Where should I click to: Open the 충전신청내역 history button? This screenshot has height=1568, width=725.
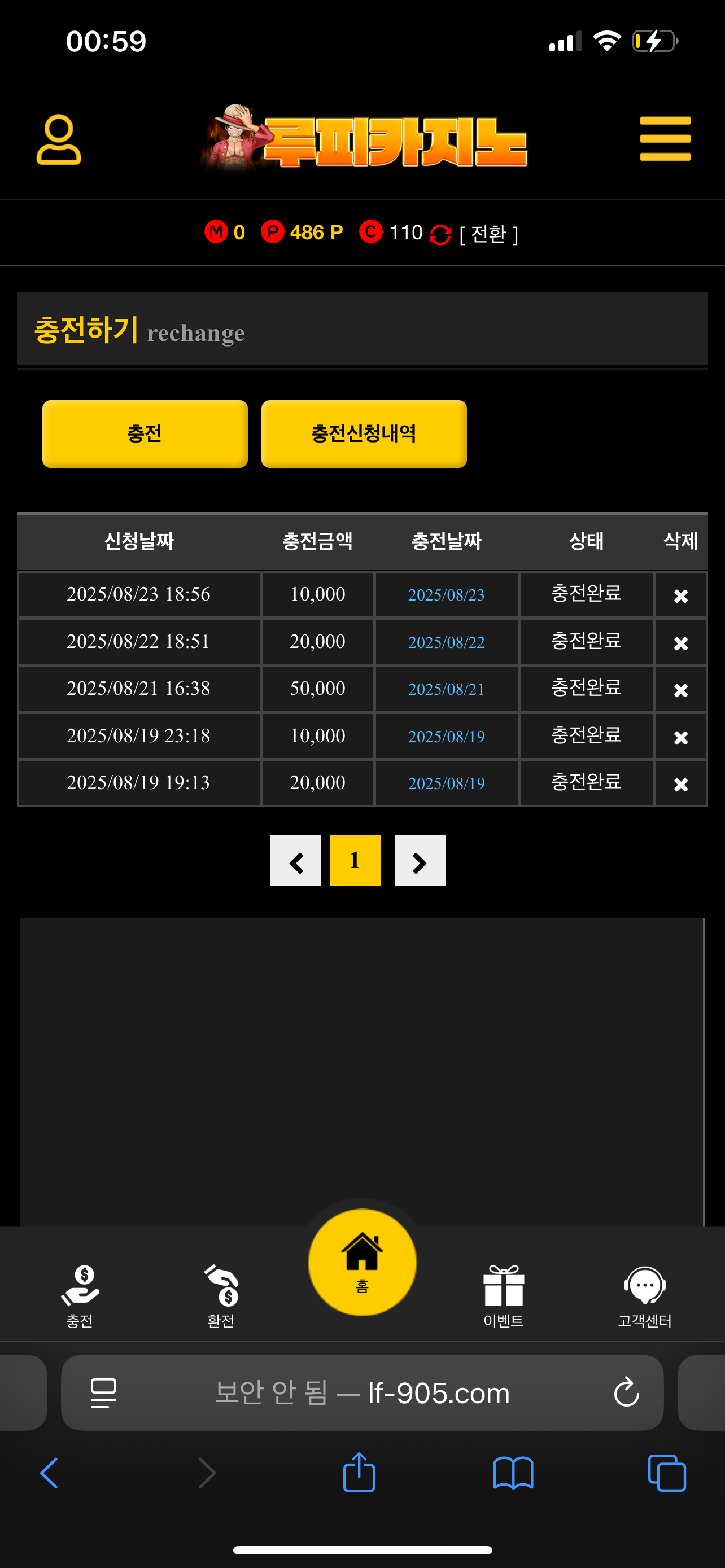(x=364, y=434)
